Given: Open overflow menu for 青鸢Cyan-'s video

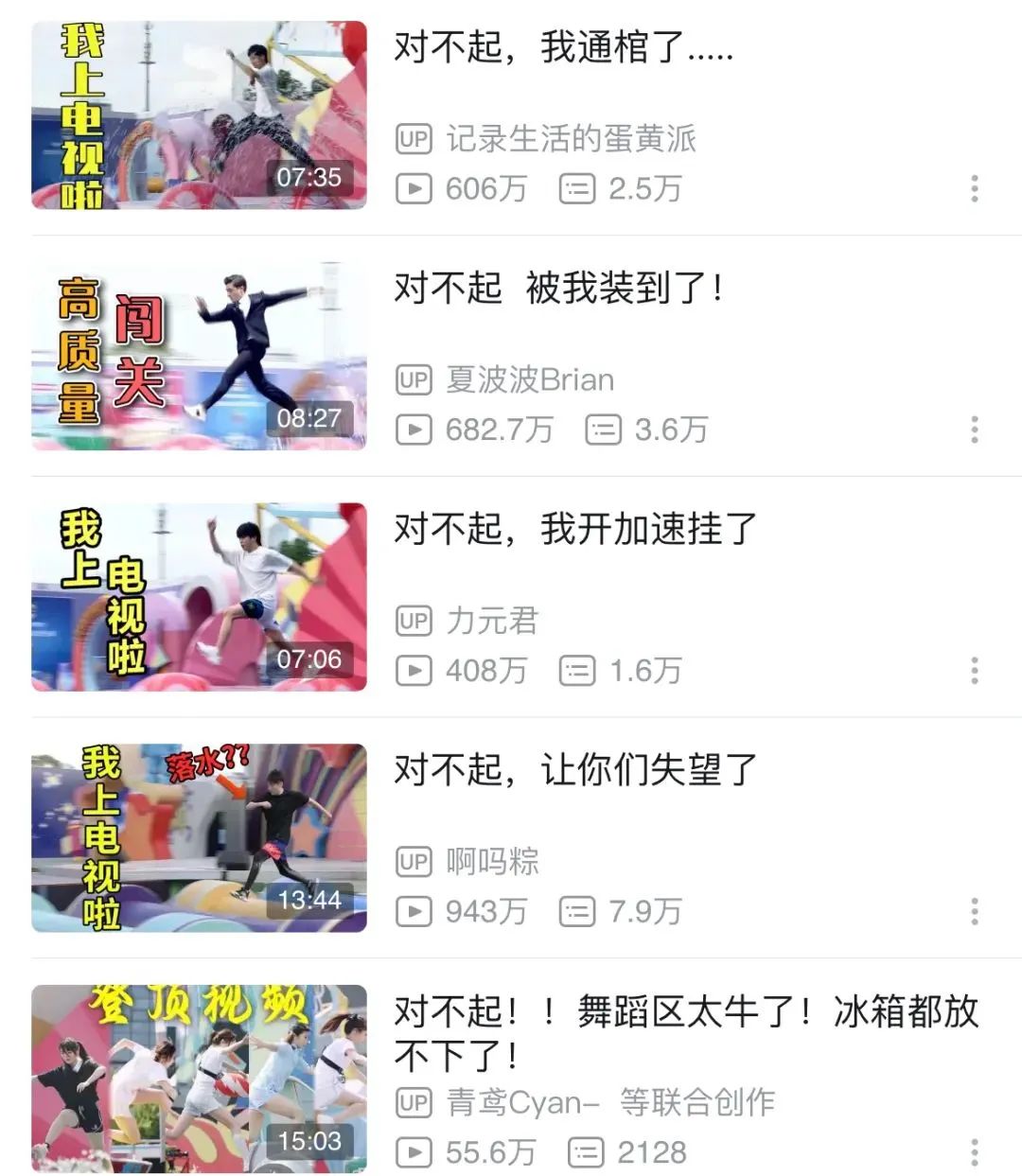Looking at the screenshot, I should pos(974,1152).
